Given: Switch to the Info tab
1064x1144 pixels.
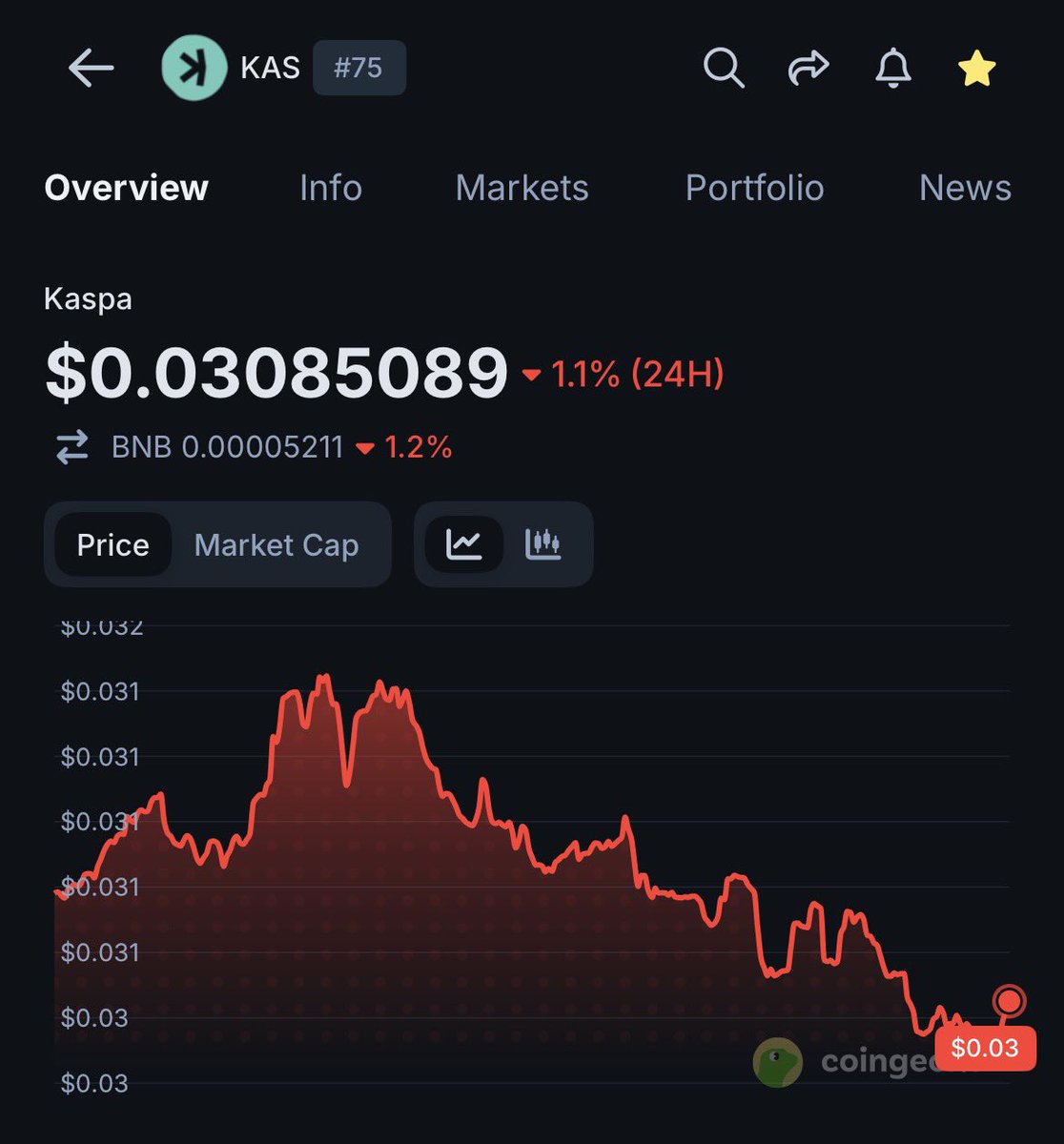Looking at the screenshot, I should tap(331, 188).
